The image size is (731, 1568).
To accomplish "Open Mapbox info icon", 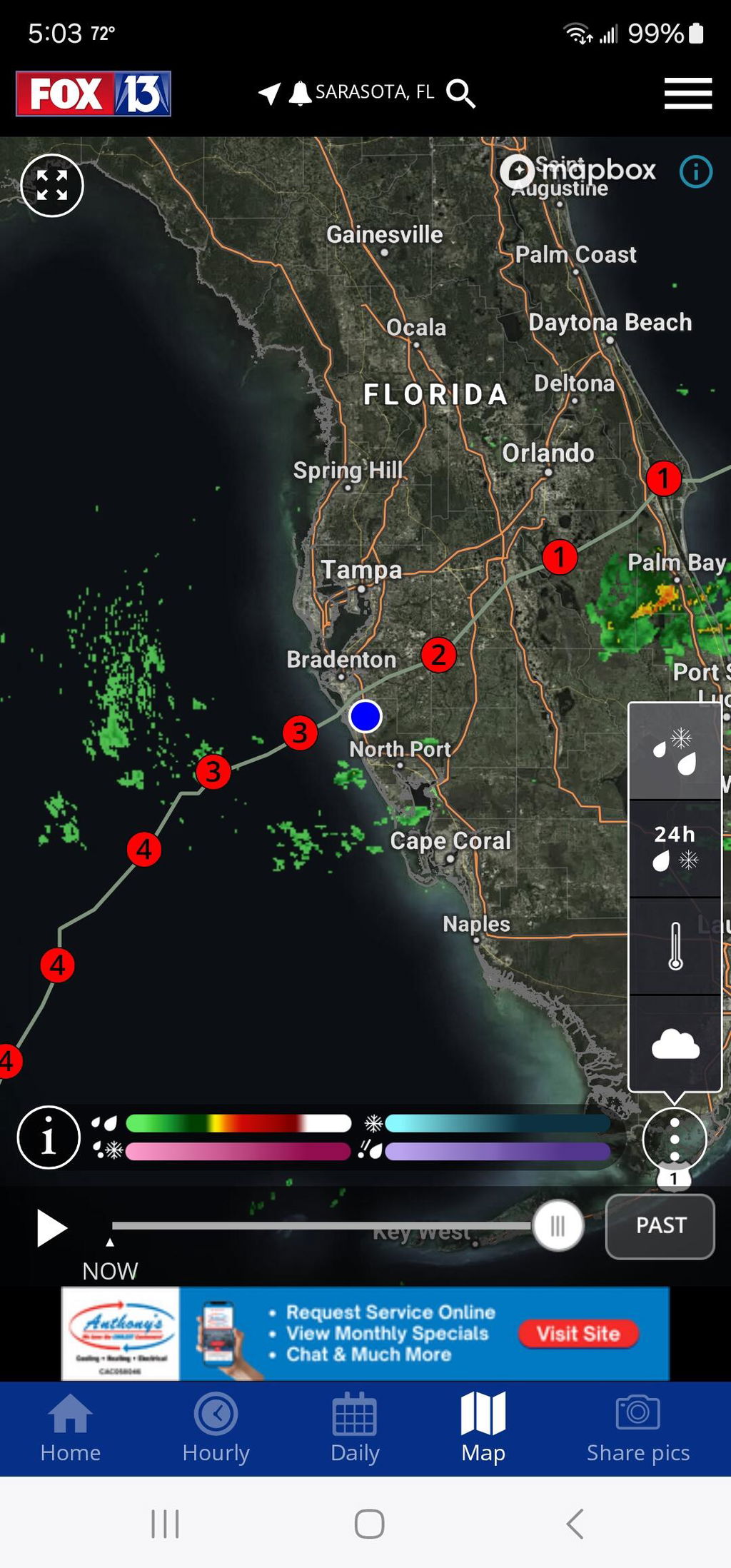I will click(695, 172).
